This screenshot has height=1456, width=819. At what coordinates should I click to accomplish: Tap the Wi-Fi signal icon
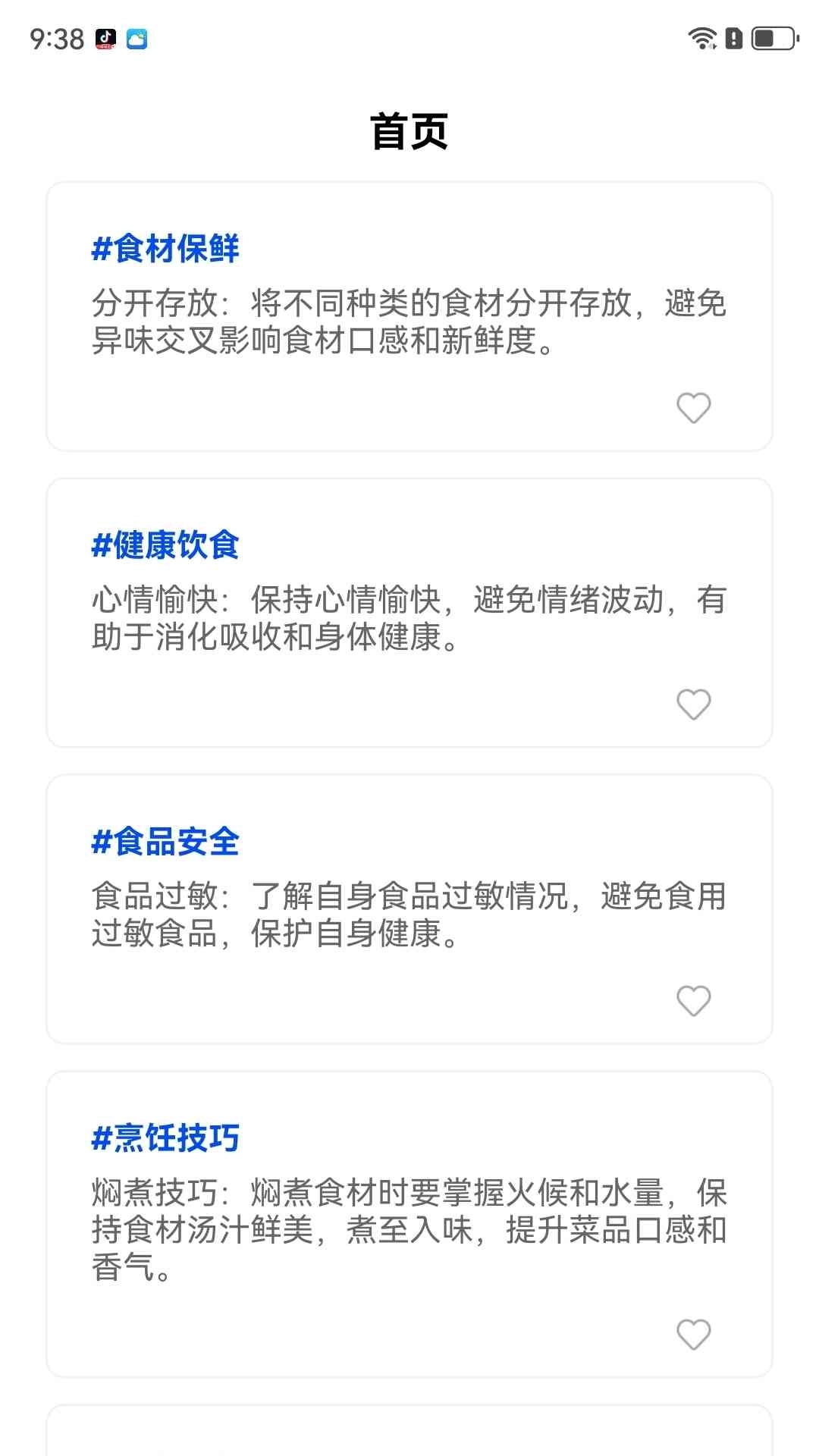tap(701, 39)
